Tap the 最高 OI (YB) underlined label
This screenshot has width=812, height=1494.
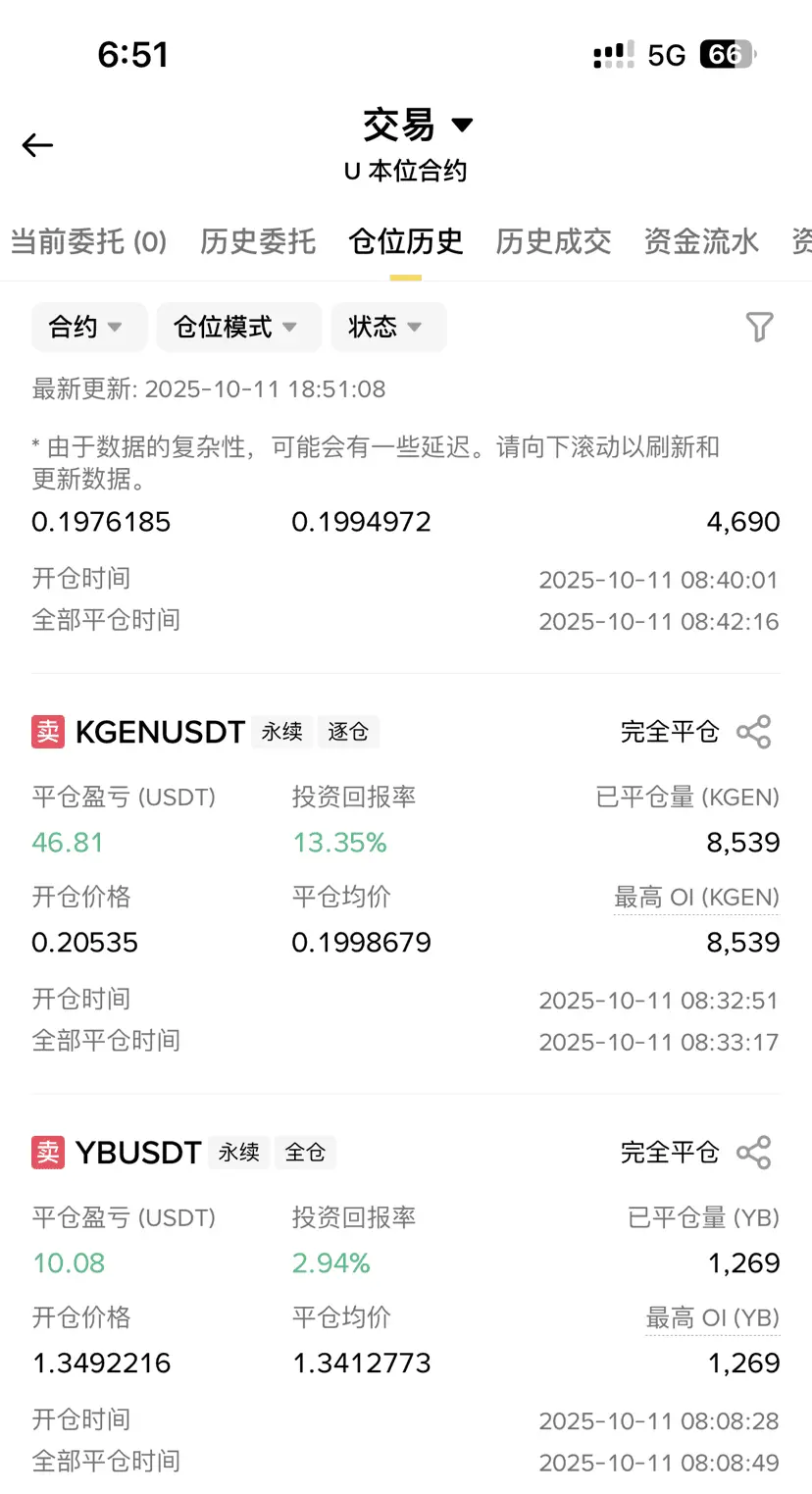click(x=713, y=1318)
